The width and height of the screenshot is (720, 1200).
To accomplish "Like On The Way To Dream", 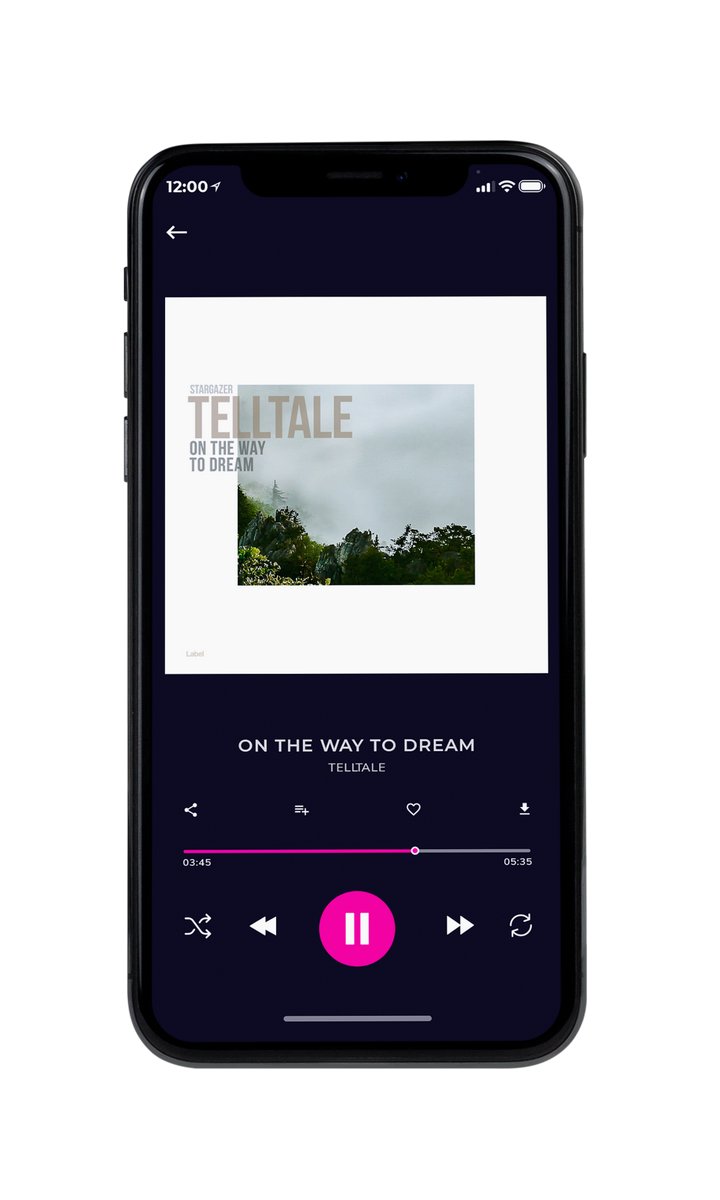I will point(413,810).
